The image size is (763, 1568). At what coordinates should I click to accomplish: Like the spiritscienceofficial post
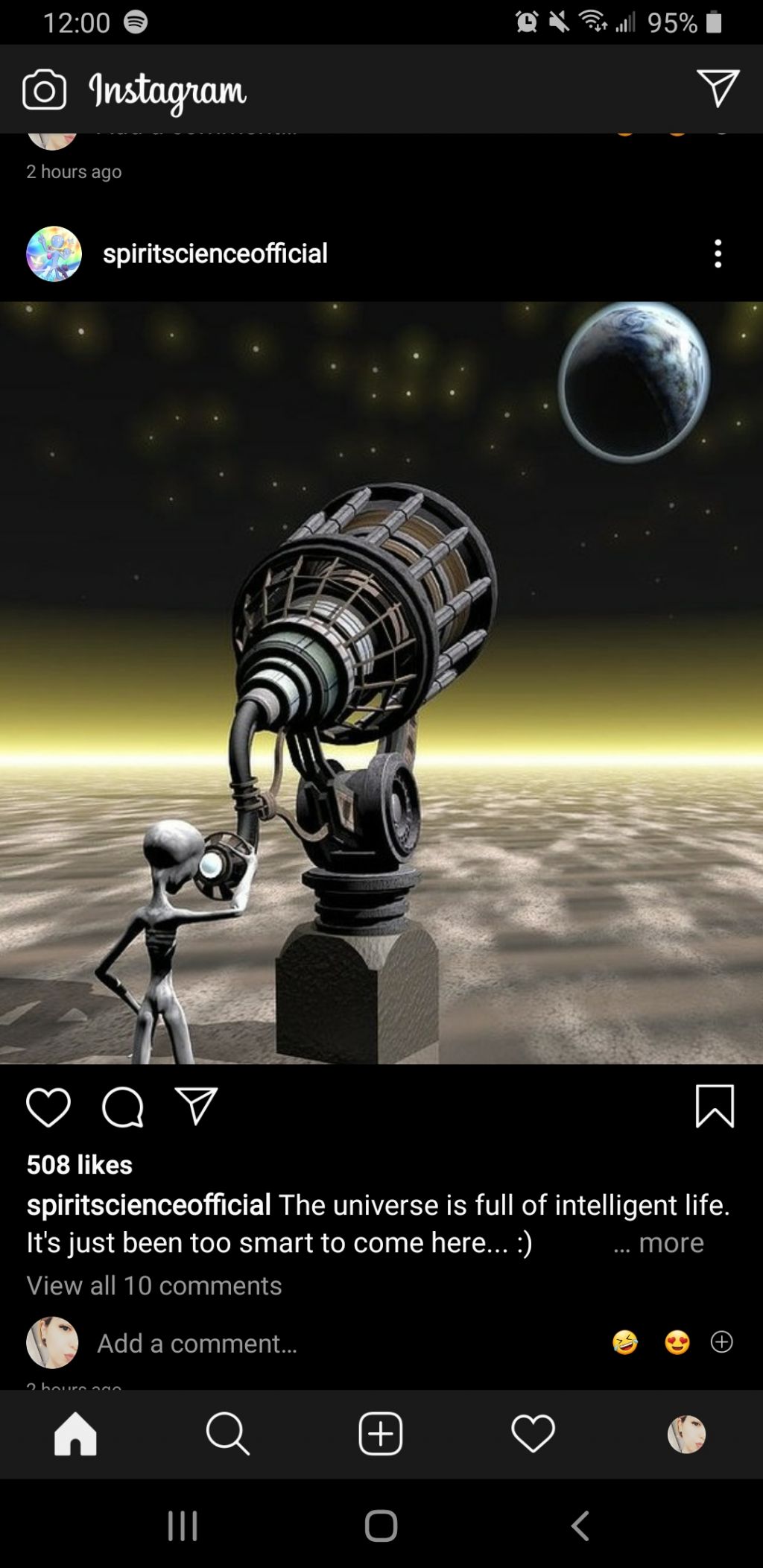[48, 1107]
